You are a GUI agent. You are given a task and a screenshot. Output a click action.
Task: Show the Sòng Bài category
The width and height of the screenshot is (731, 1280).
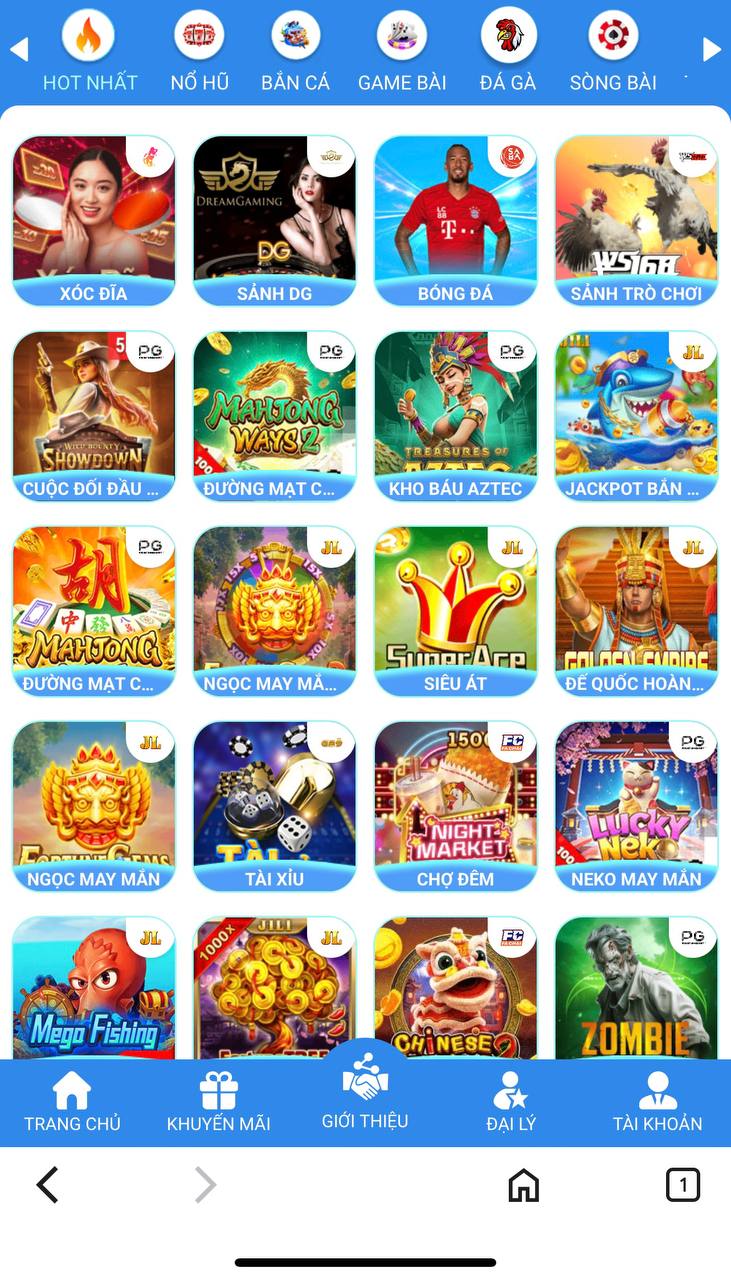(x=613, y=52)
